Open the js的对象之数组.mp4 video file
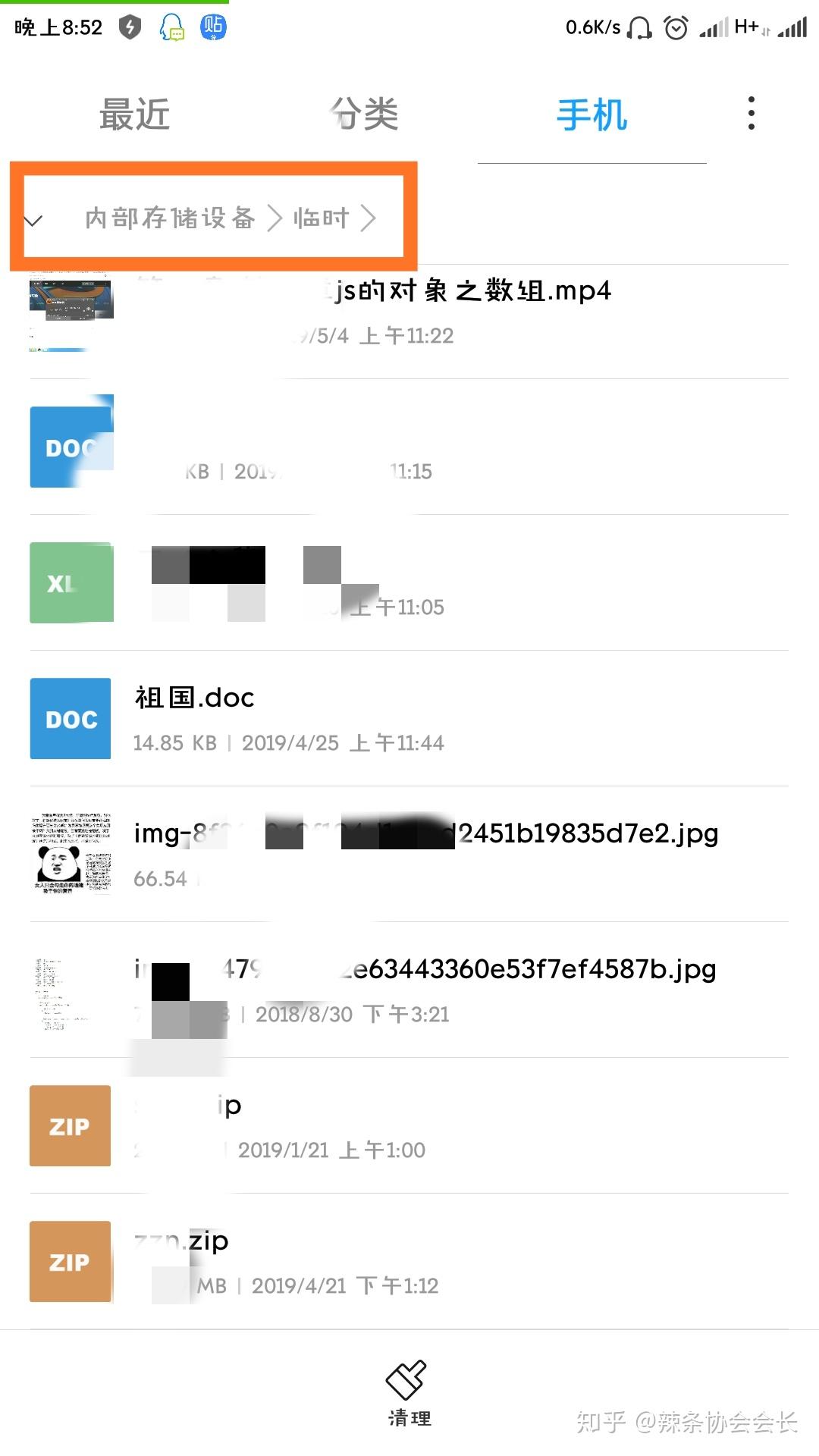819x1456 pixels. pyautogui.click(x=409, y=312)
